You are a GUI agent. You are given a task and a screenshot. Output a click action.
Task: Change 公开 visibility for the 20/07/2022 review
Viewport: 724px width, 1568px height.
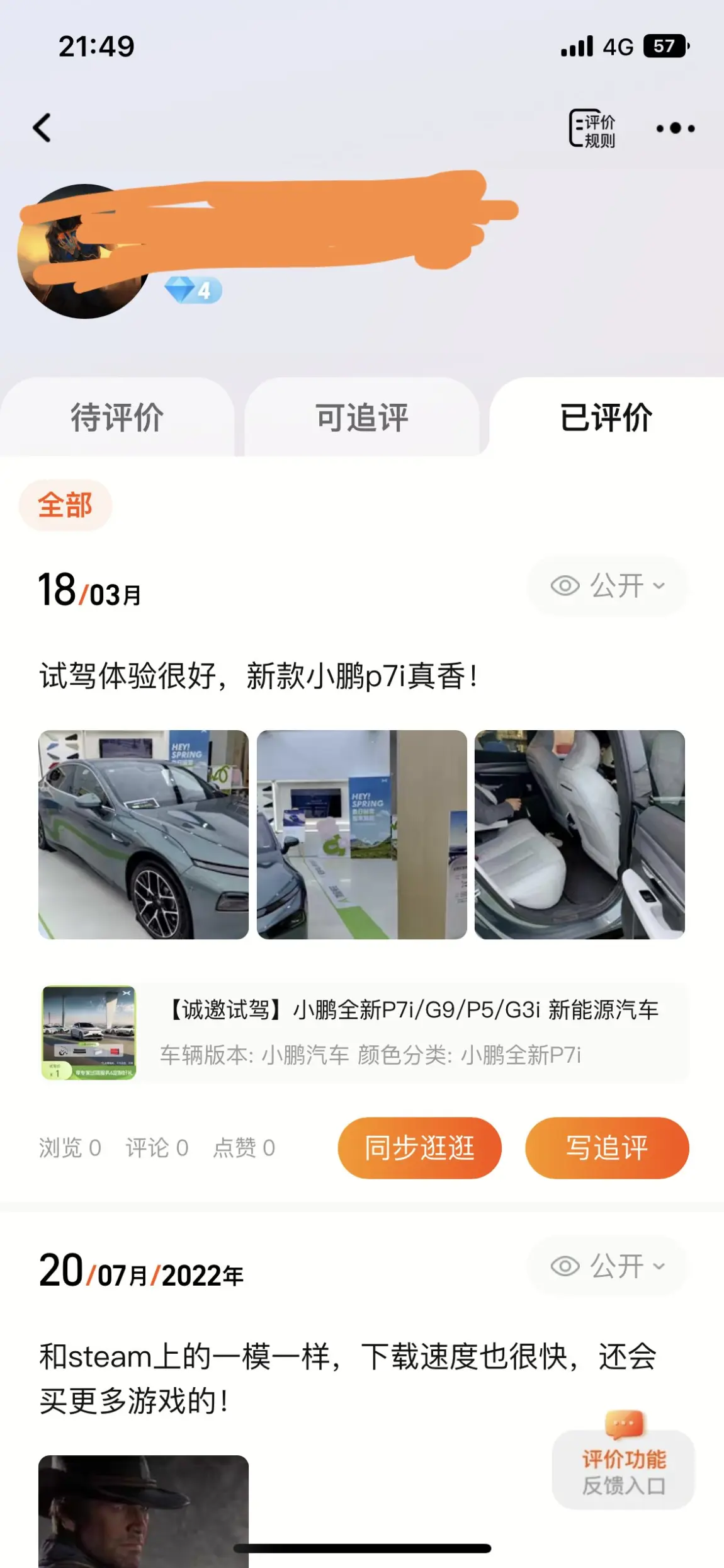[608, 1266]
